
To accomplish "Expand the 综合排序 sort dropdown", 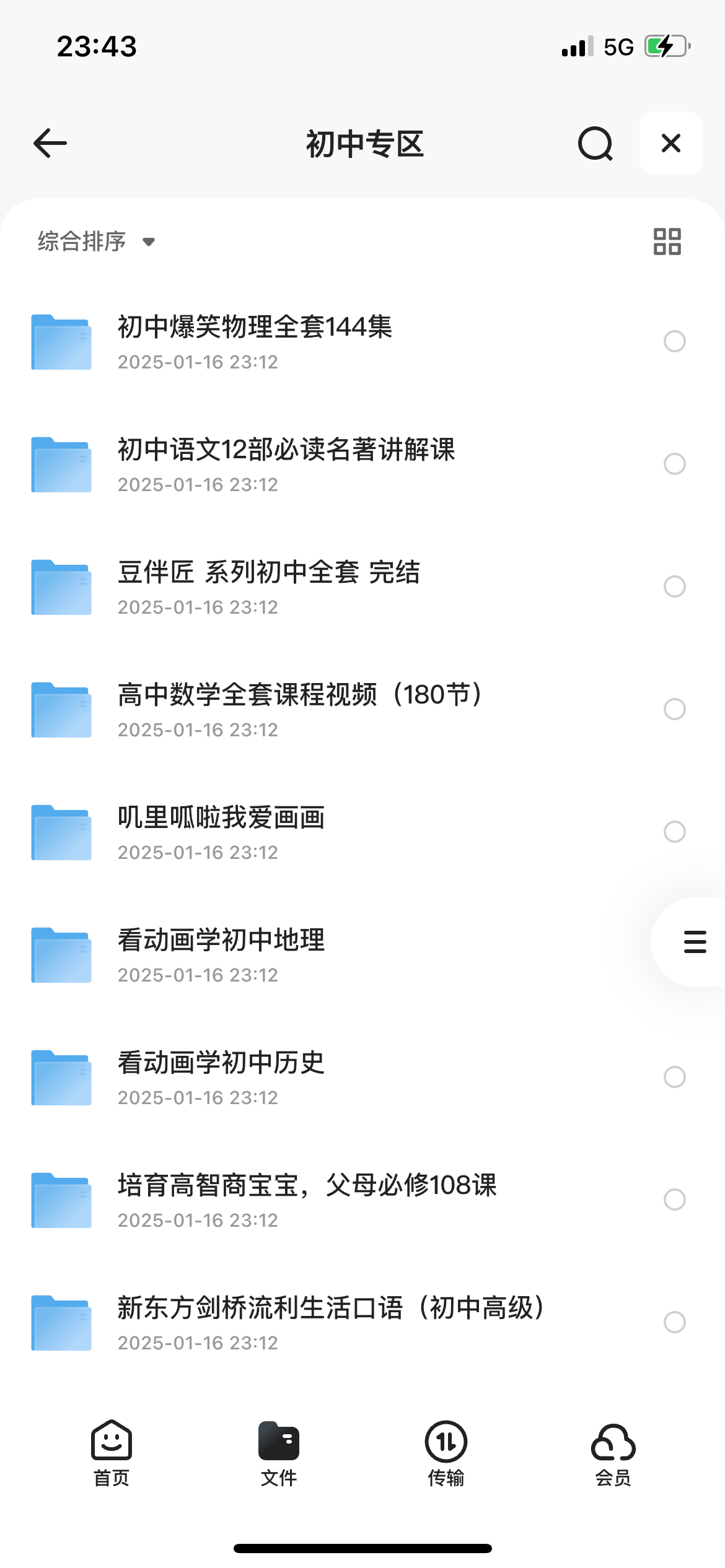I will [x=96, y=241].
